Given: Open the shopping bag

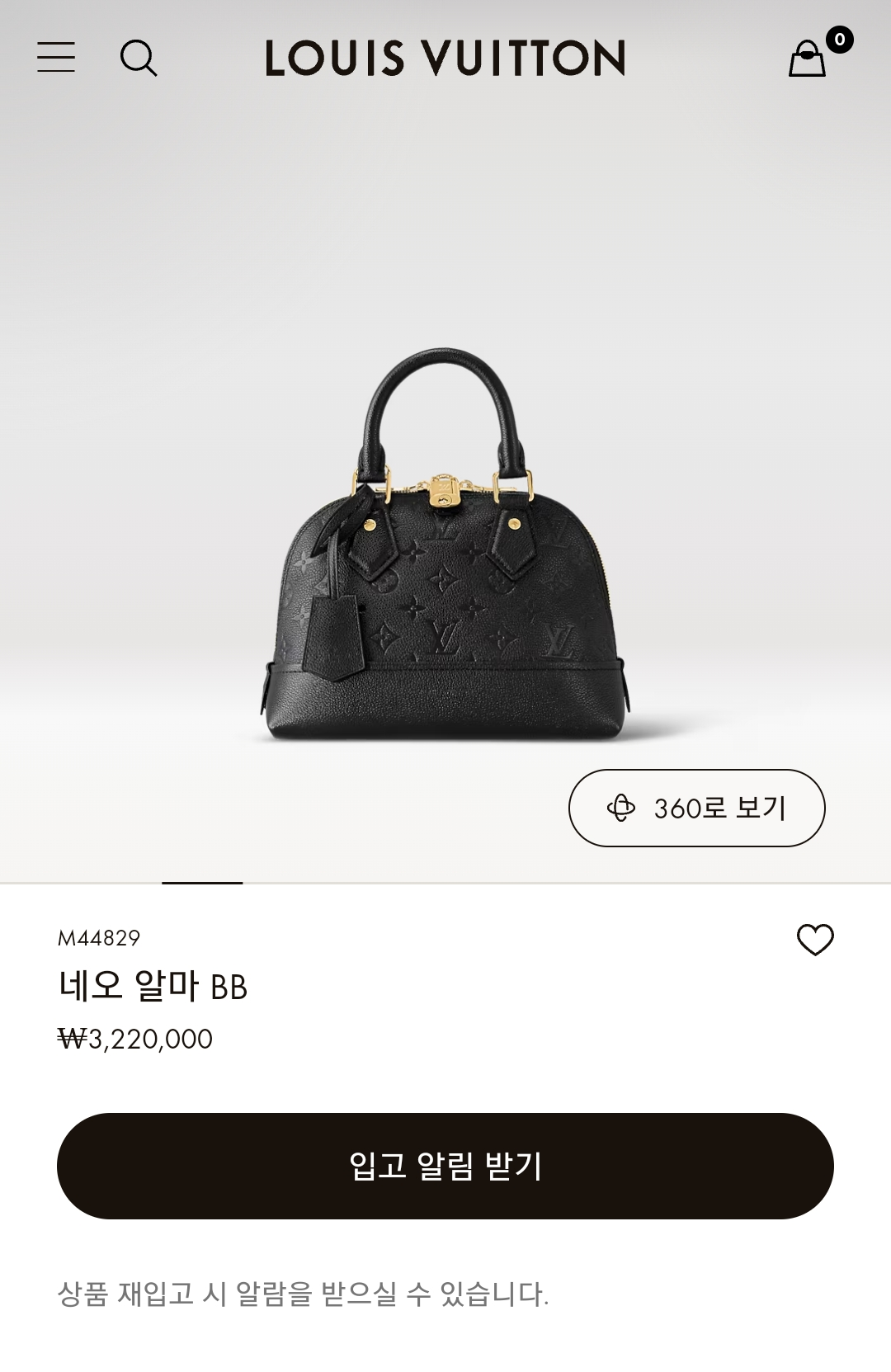Looking at the screenshot, I should pyautogui.click(x=808, y=59).
